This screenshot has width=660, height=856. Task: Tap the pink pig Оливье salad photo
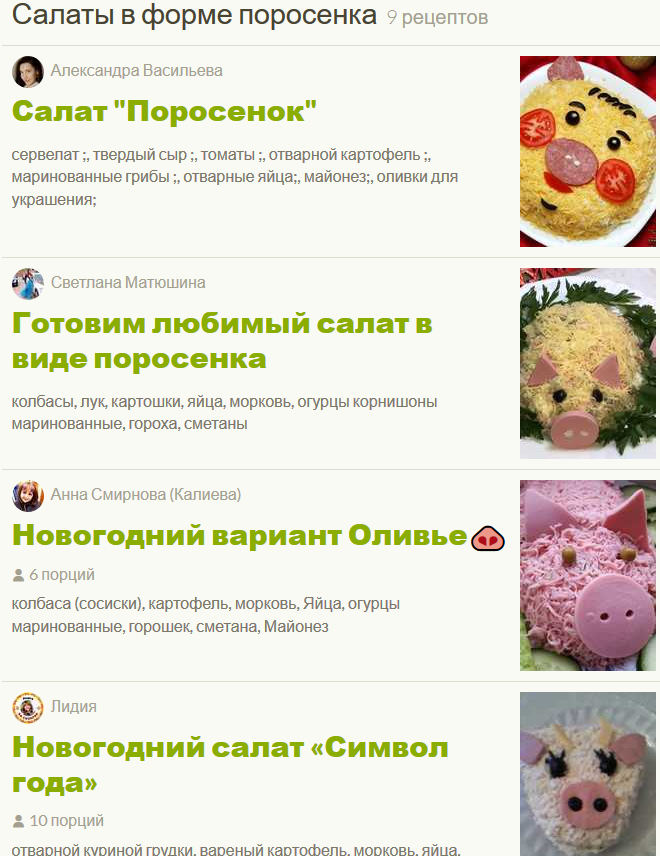[587, 575]
